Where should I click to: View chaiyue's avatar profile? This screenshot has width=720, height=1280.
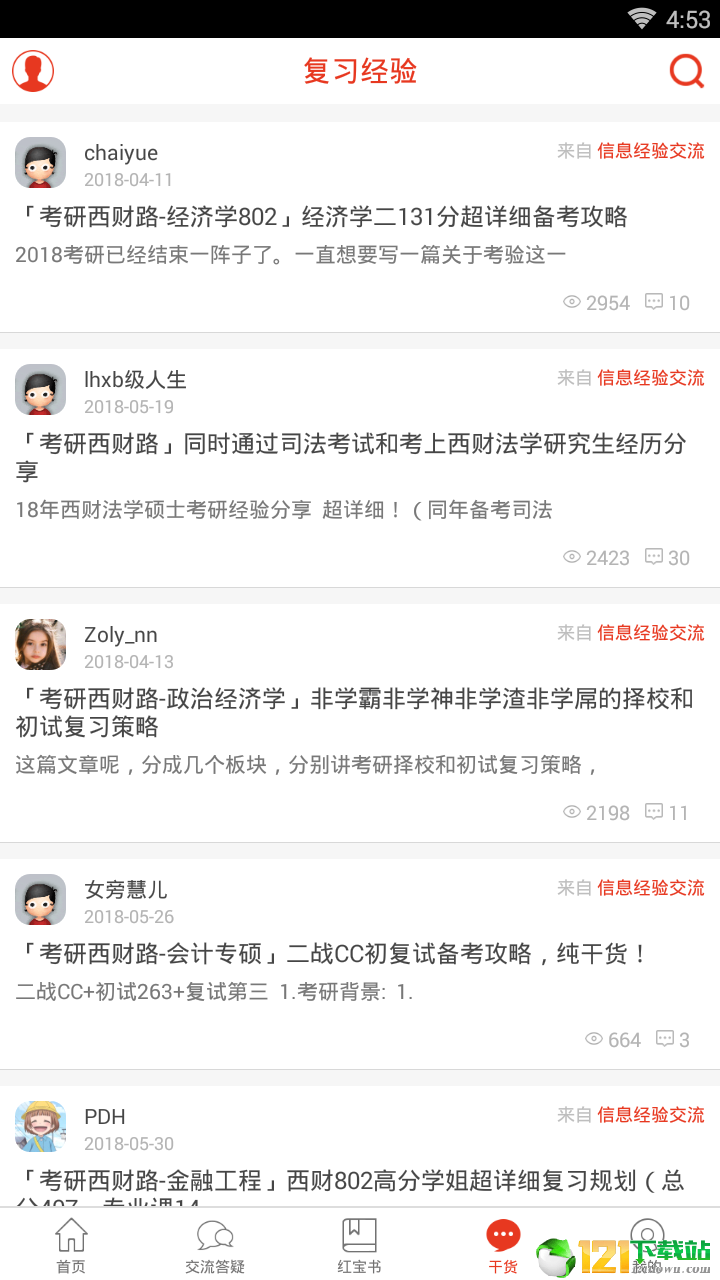[41, 163]
